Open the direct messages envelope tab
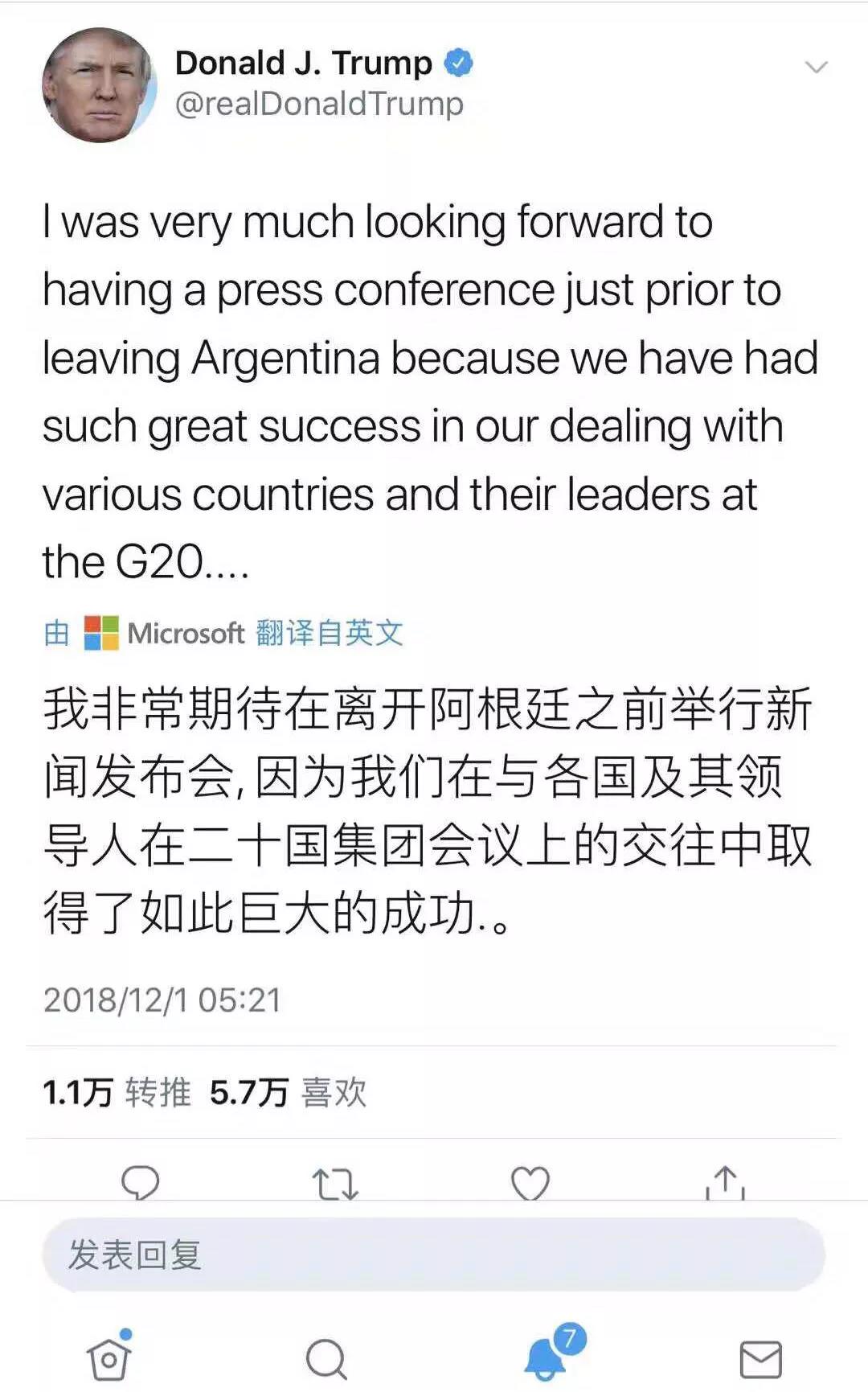The height and width of the screenshot is (1392, 868). (760, 1359)
